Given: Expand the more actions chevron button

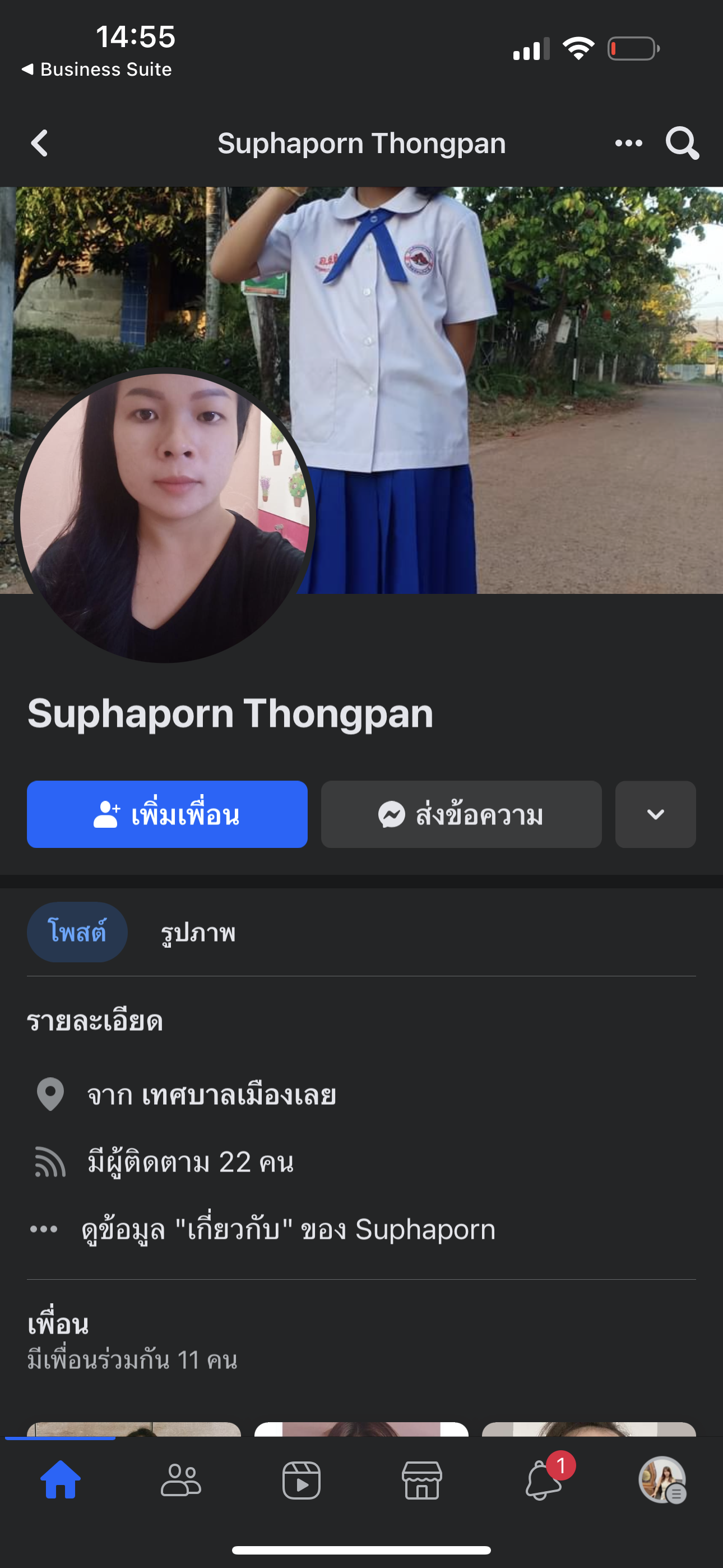Looking at the screenshot, I should [x=655, y=814].
